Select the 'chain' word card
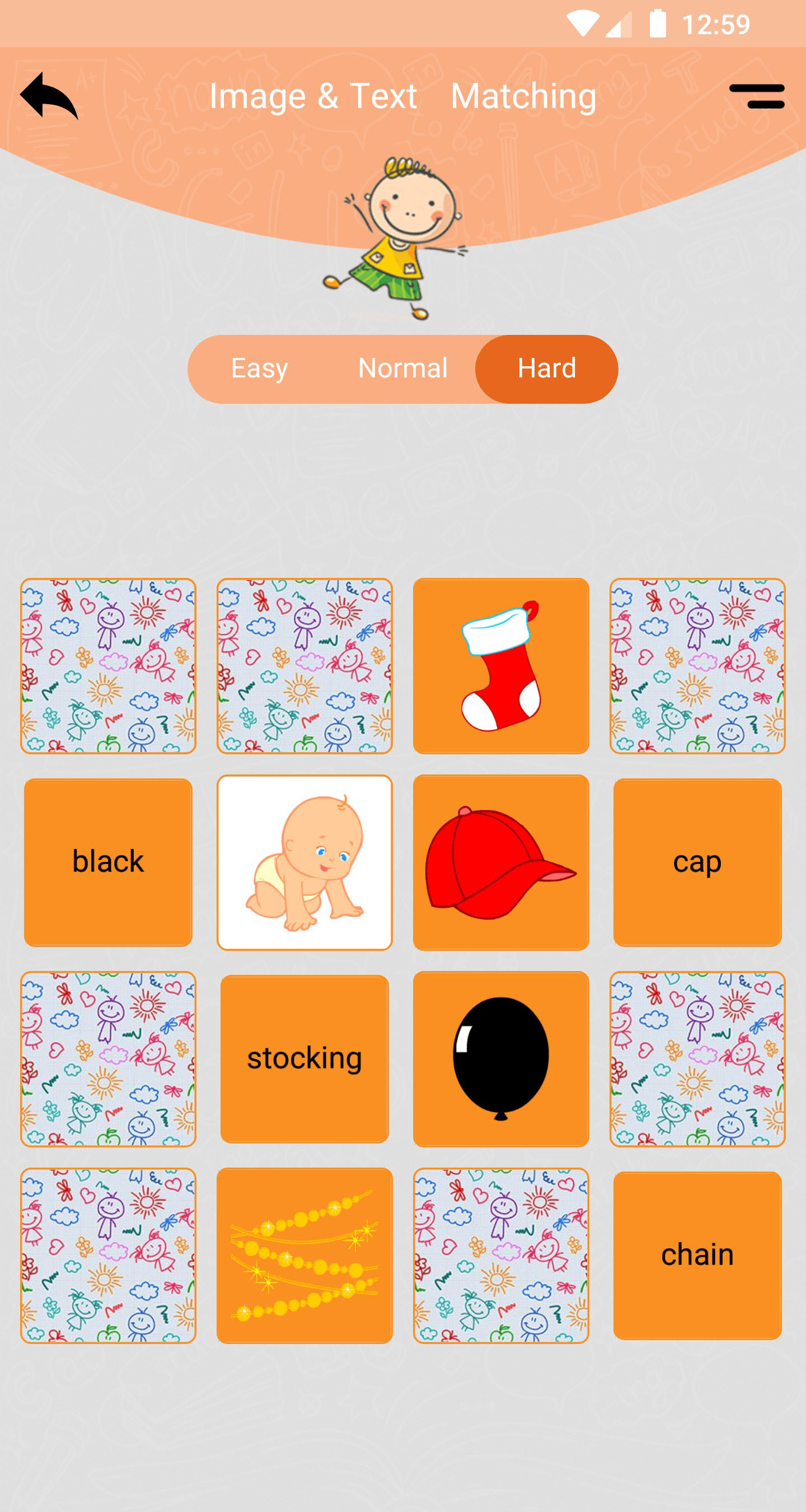The height and width of the screenshot is (1512, 806). tap(697, 1255)
